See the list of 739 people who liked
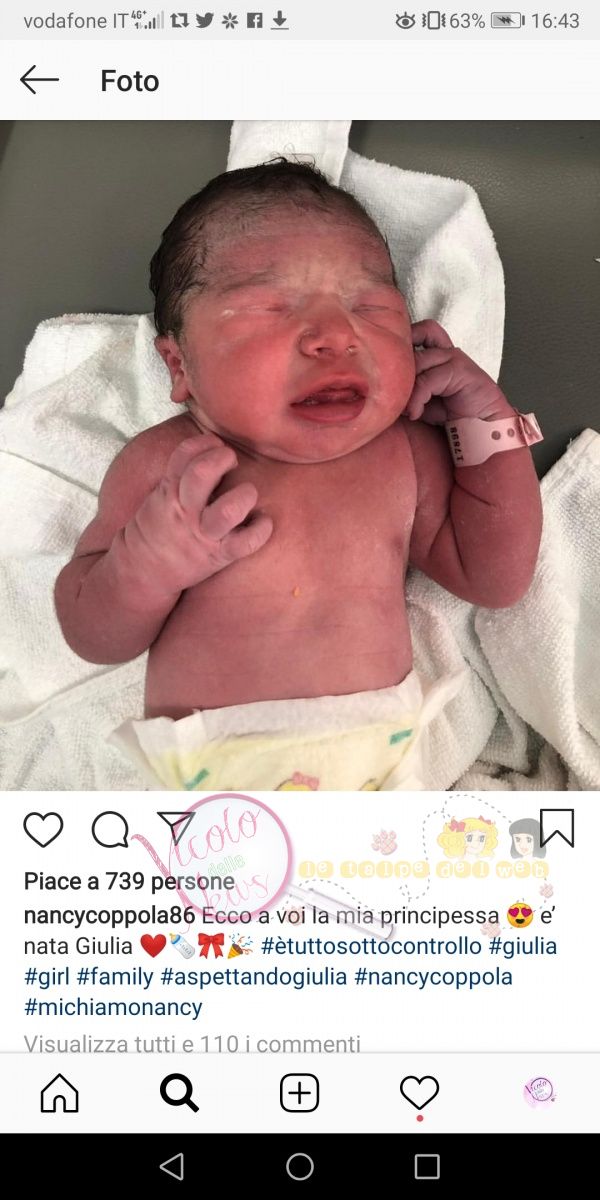This screenshot has width=600, height=1200. click(128, 881)
